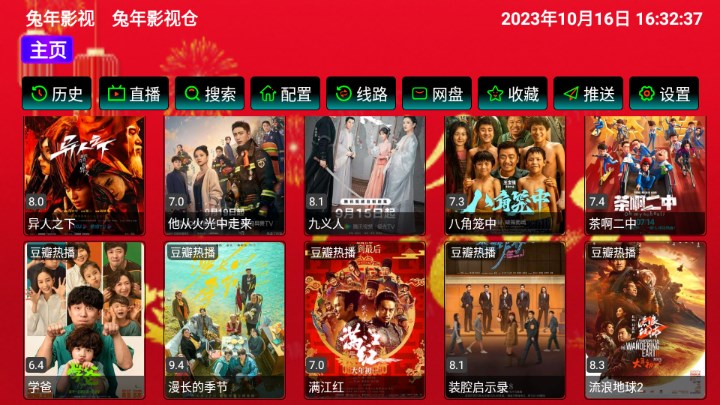Screen dimensions: 720x405
Task: Open the movie 流浪地球2
Action: click(645, 320)
